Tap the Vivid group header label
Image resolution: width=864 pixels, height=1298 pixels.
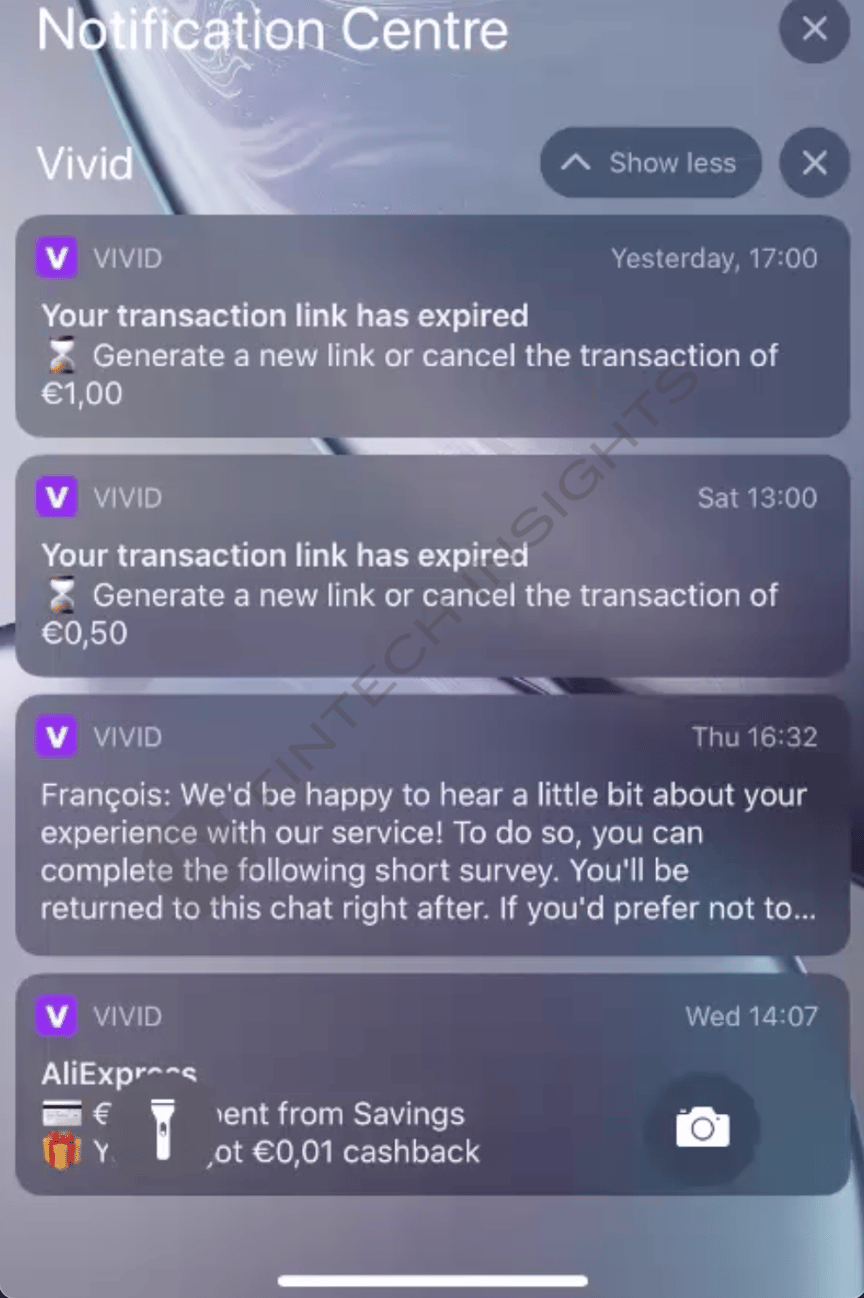(x=85, y=163)
